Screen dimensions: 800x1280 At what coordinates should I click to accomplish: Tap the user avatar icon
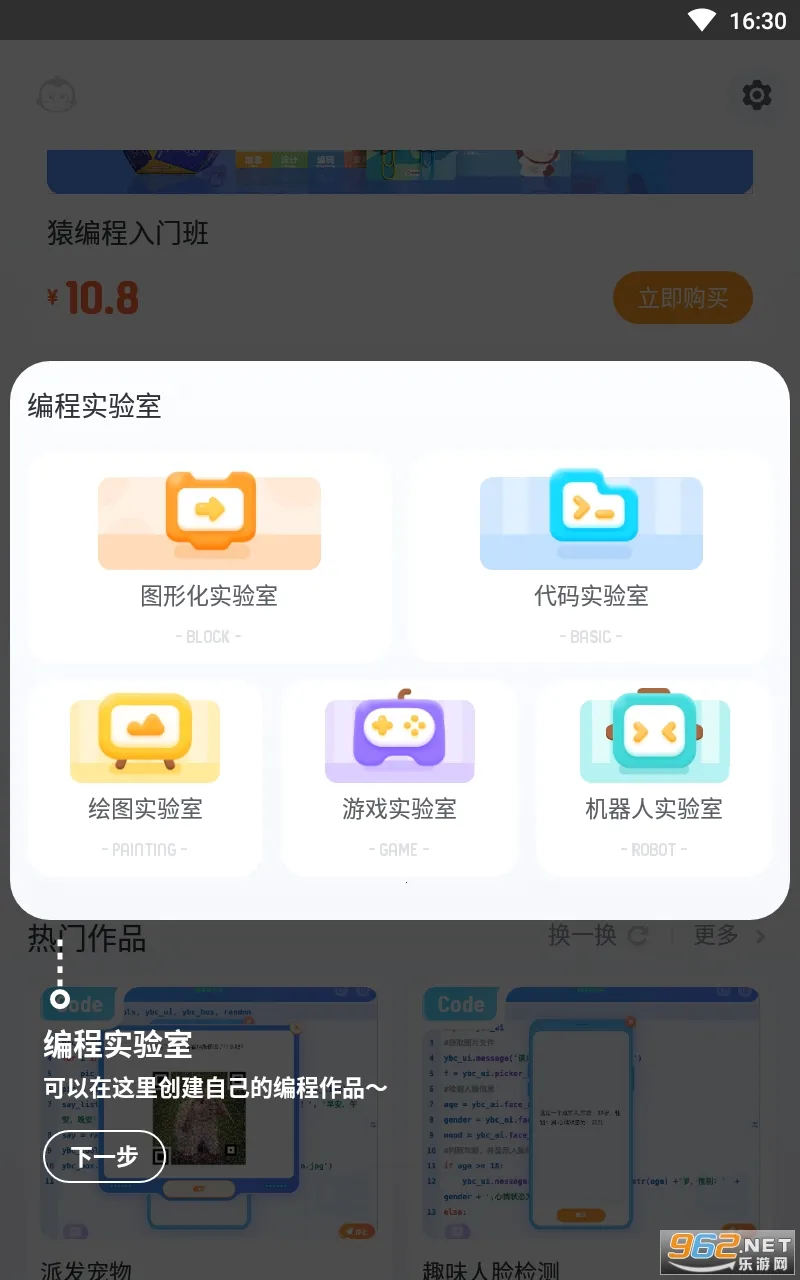tap(56, 96)
